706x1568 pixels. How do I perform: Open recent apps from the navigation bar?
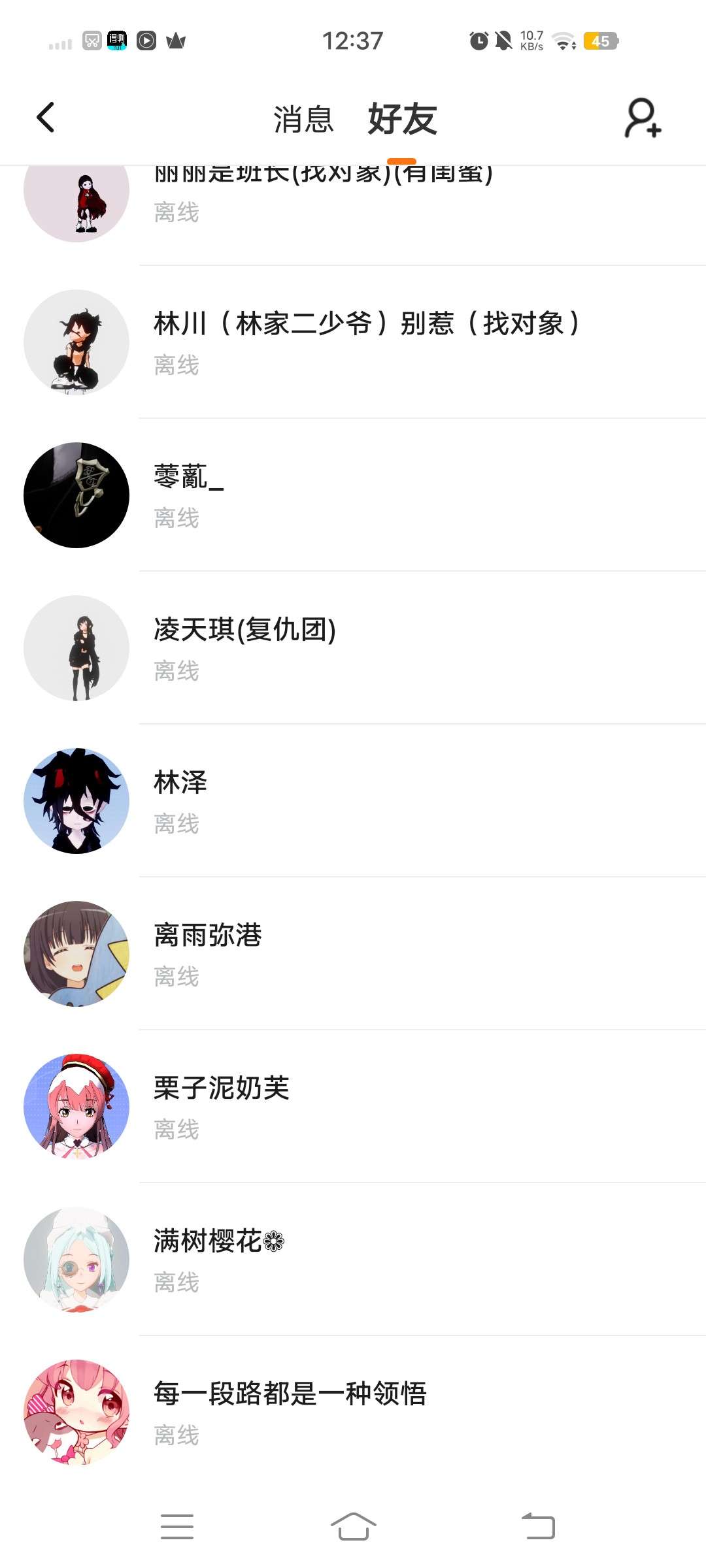pos(177,1527)
